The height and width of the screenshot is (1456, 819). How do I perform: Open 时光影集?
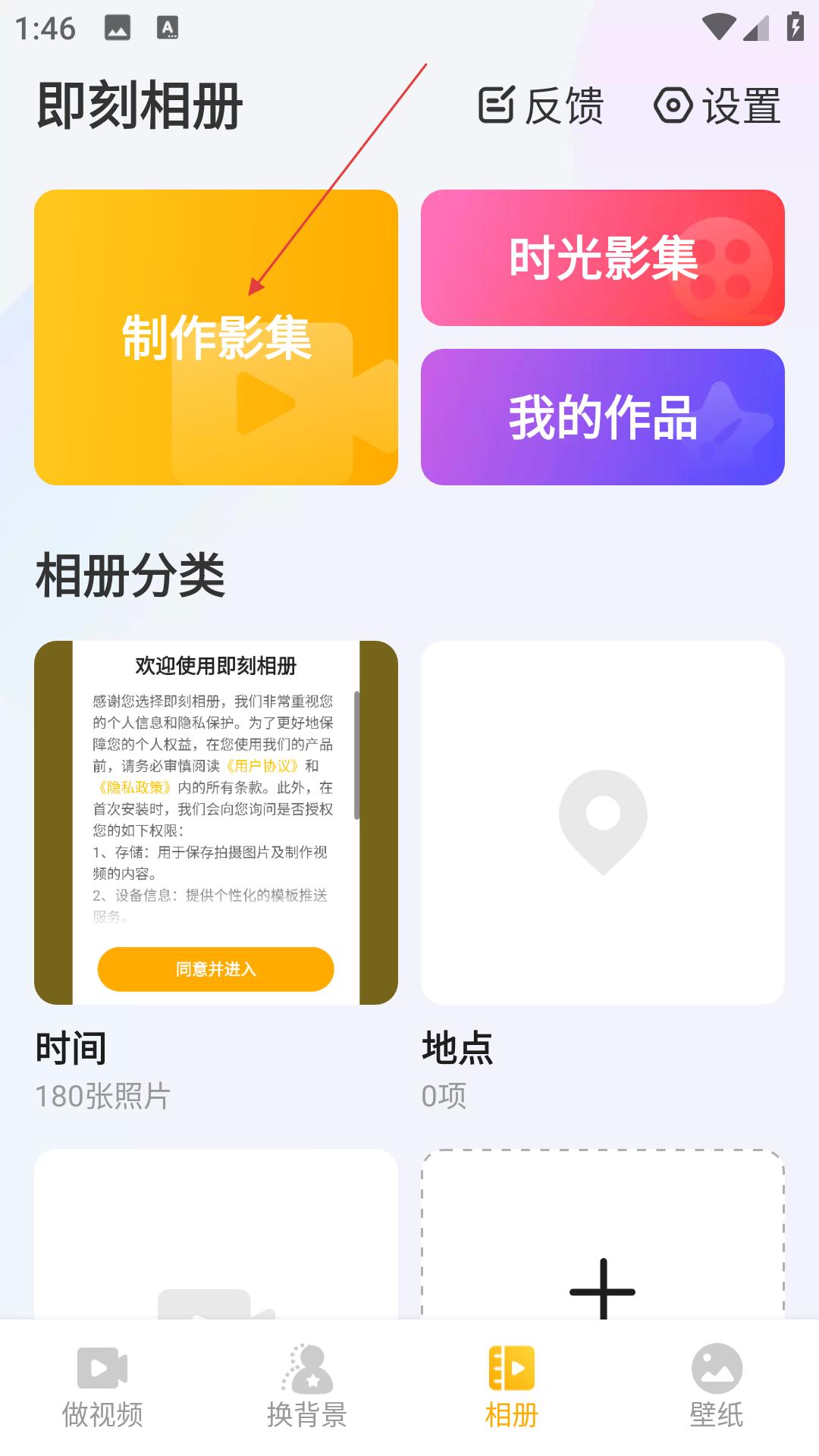tap(603, 258)
